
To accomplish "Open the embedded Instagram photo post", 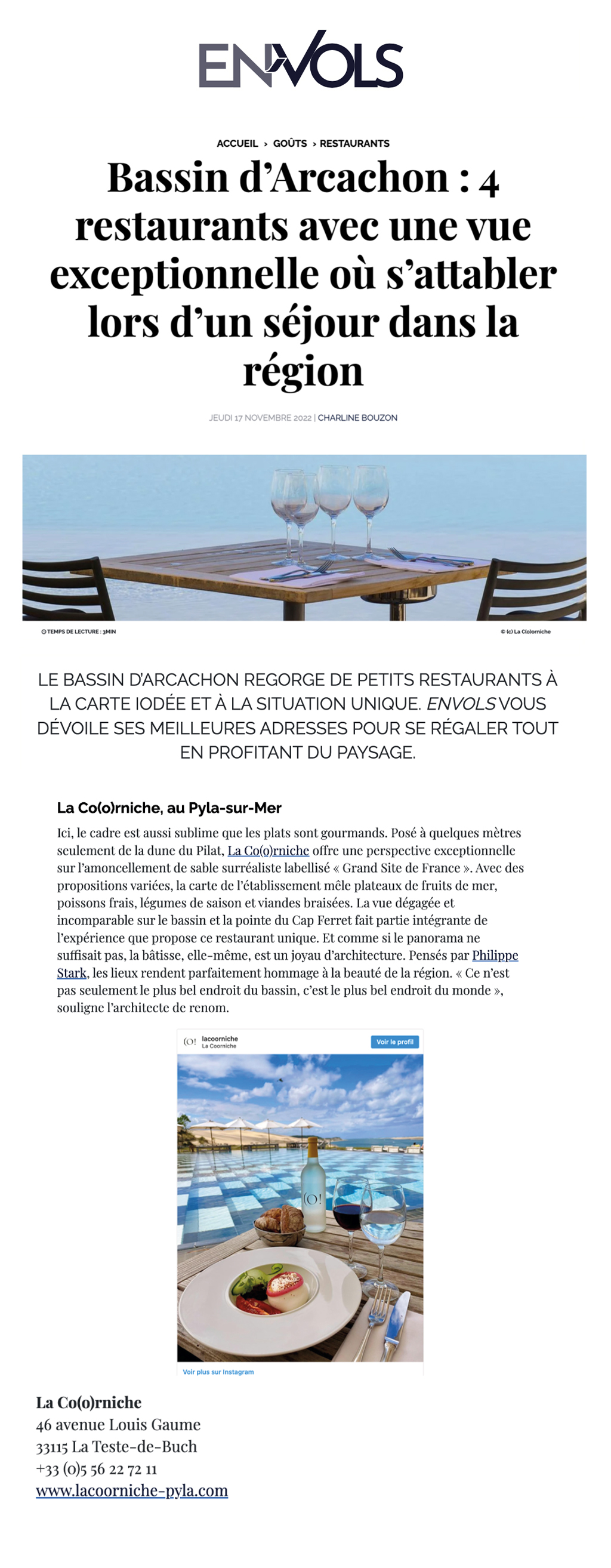I will [300, 1207].
